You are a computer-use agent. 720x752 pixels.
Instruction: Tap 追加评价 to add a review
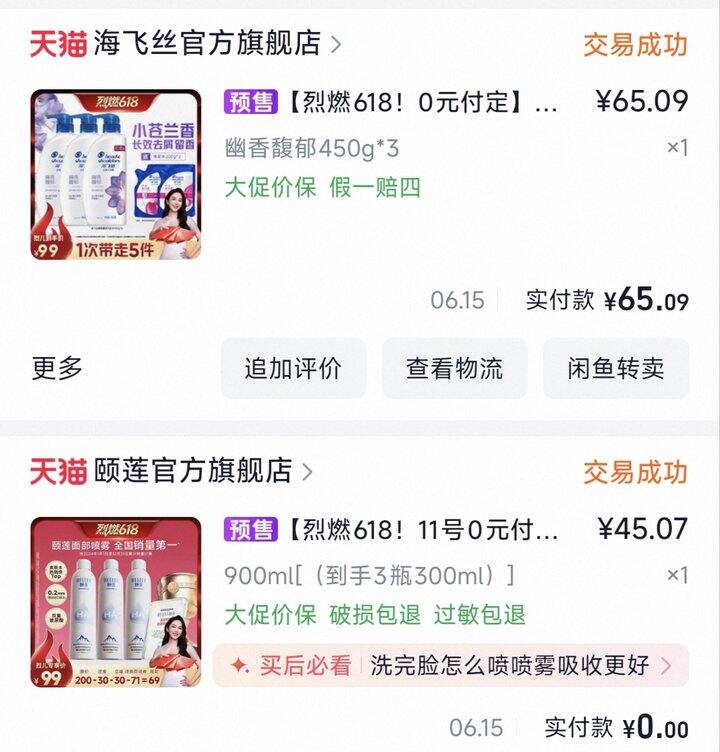tap(293, 368)
